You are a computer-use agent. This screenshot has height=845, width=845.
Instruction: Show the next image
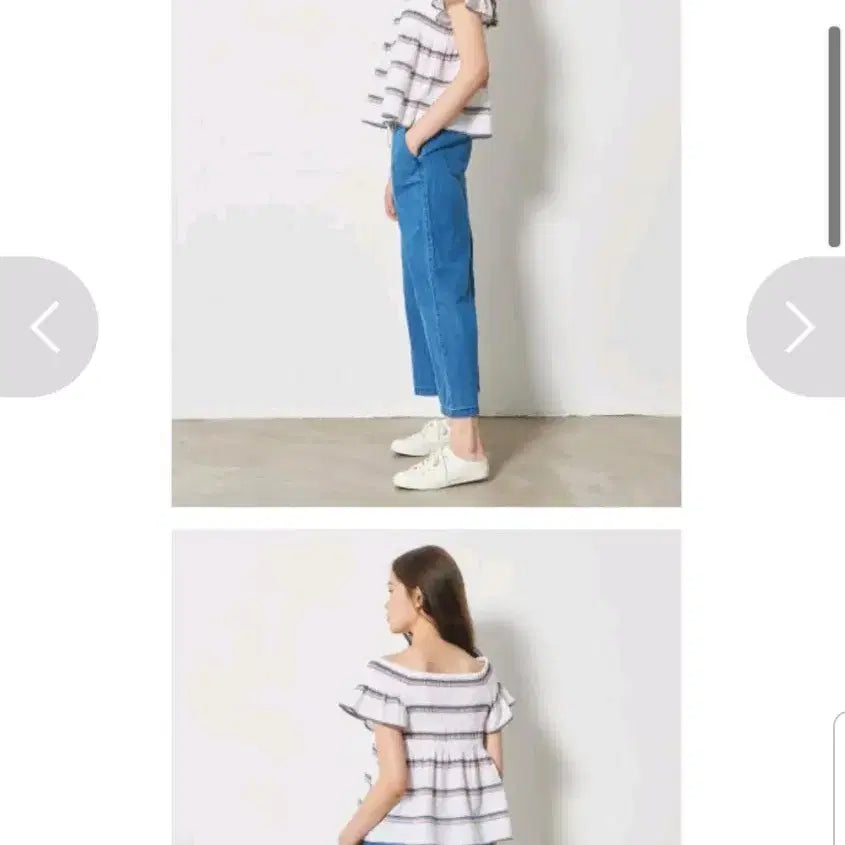pyautogui.click(x=798, y=327)
